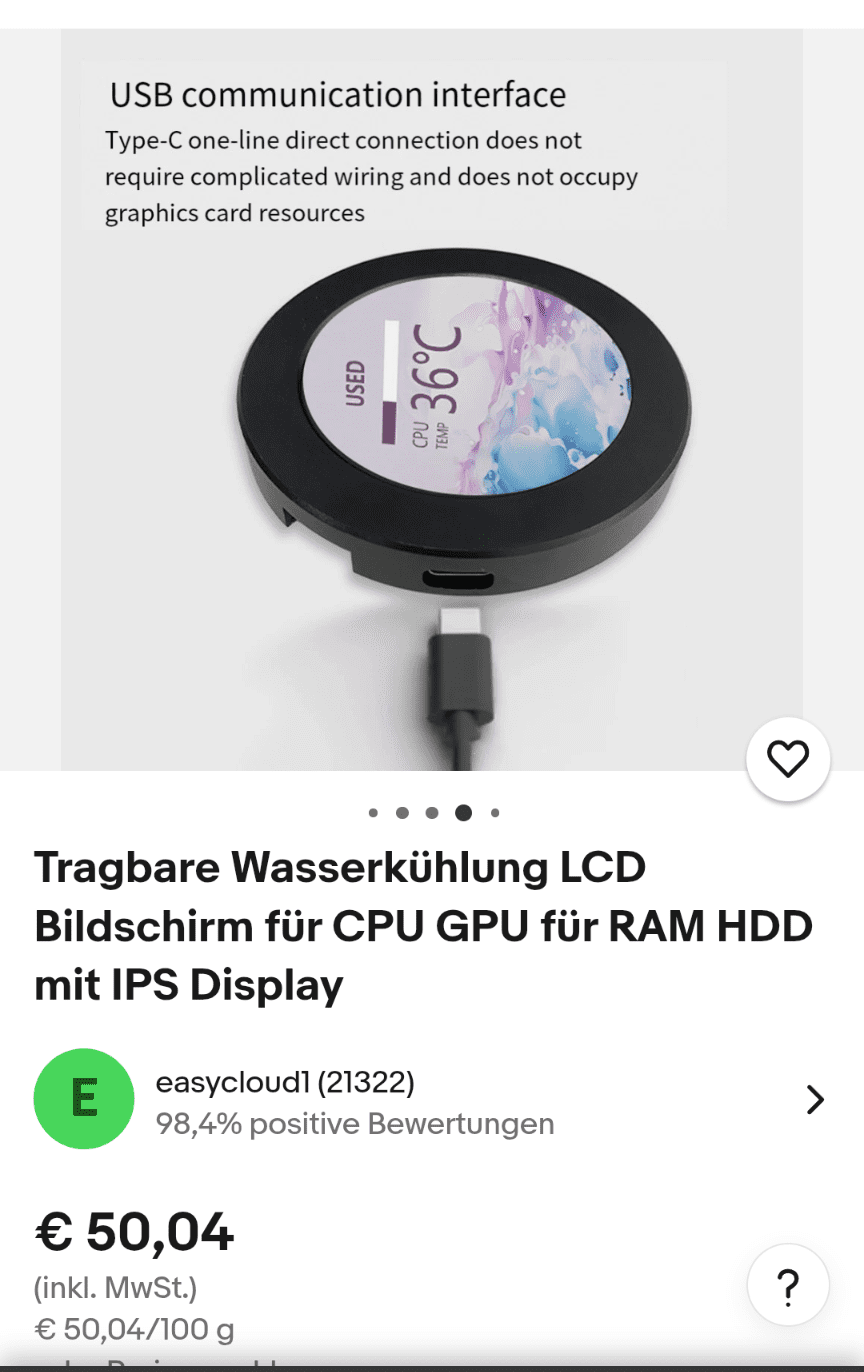Toggle the watchlist heart for this item
Viewport: 864px width, 1372px height.
pyautogui.click(x=788, y=758)
